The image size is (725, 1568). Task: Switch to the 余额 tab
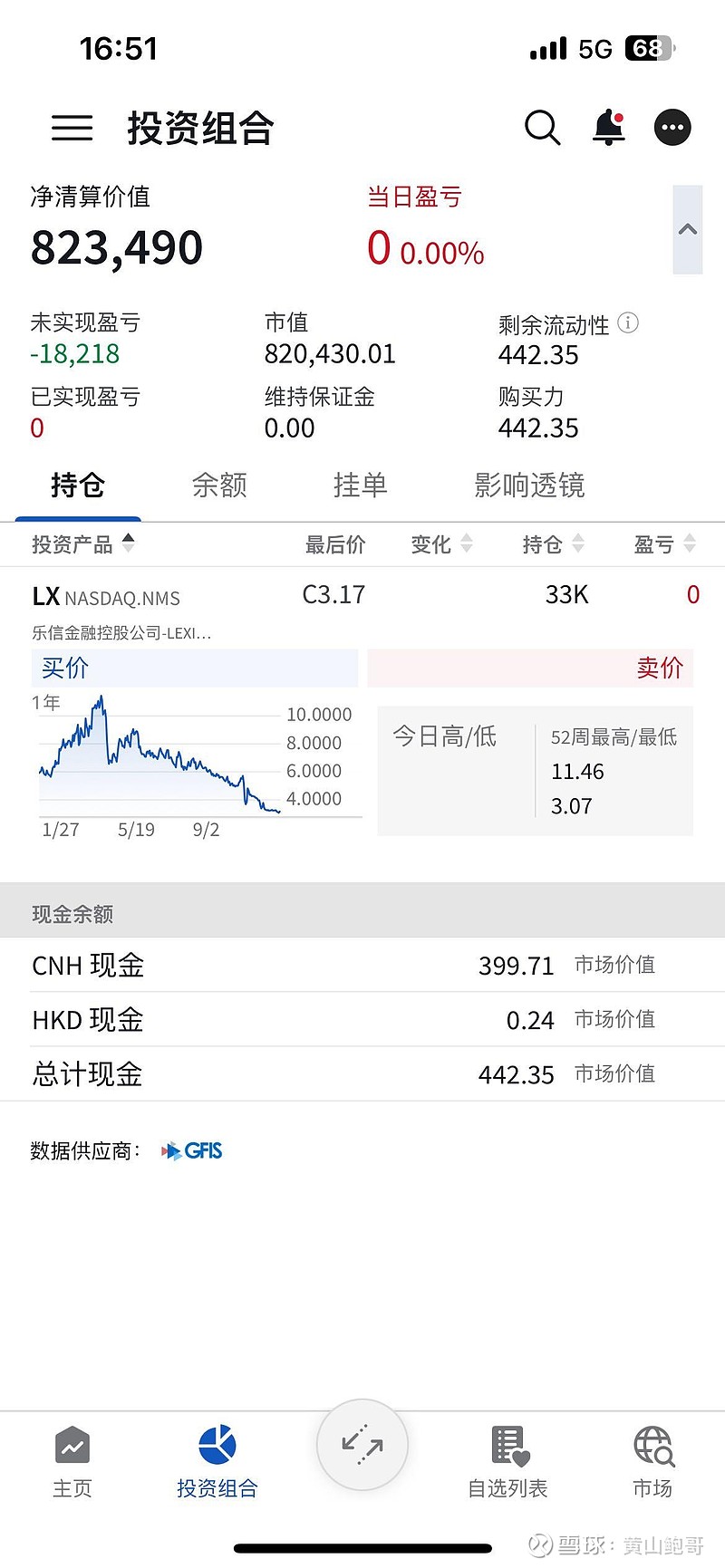(218, 486)
